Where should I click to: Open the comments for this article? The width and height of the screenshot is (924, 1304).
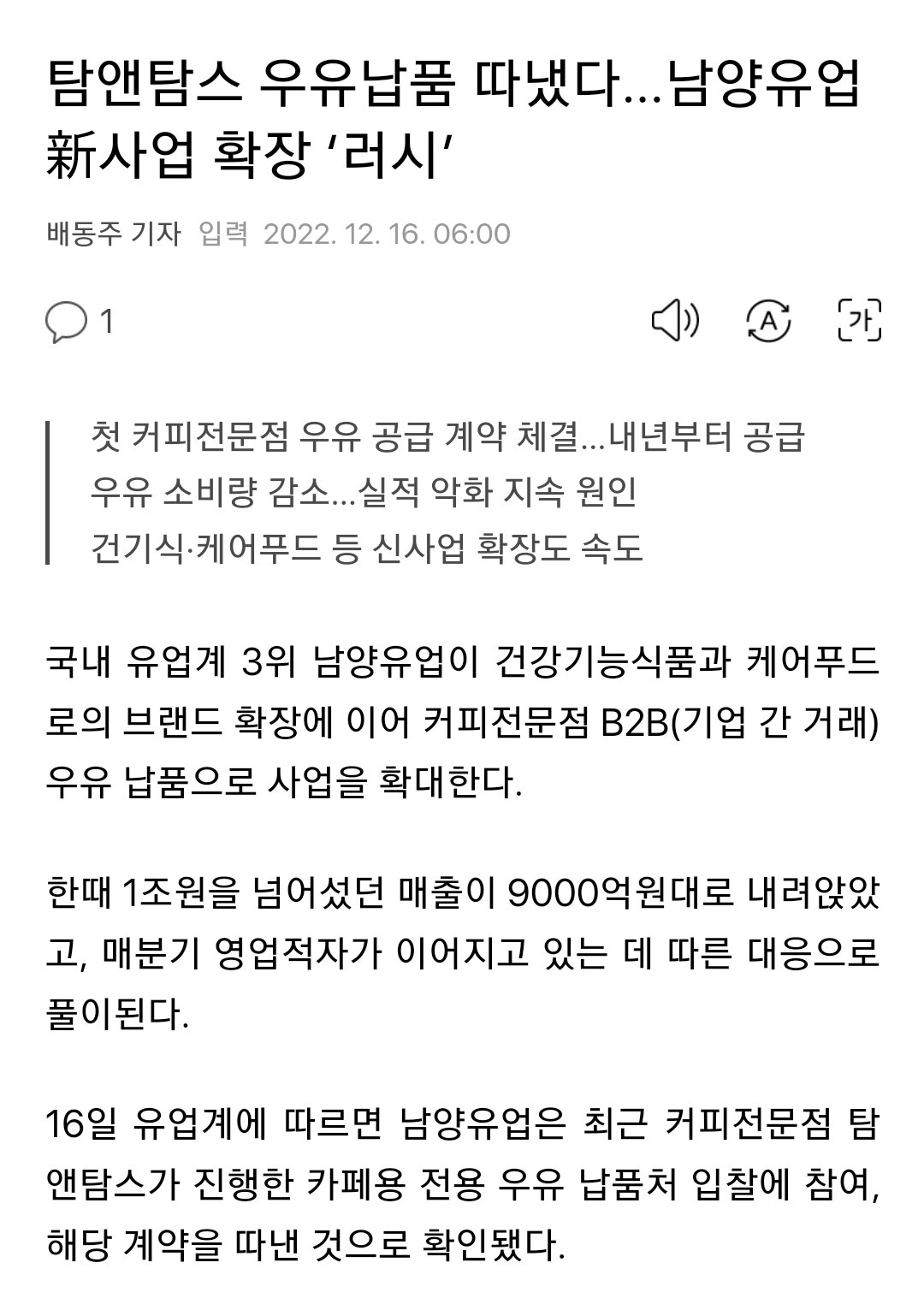pos(77,322)
